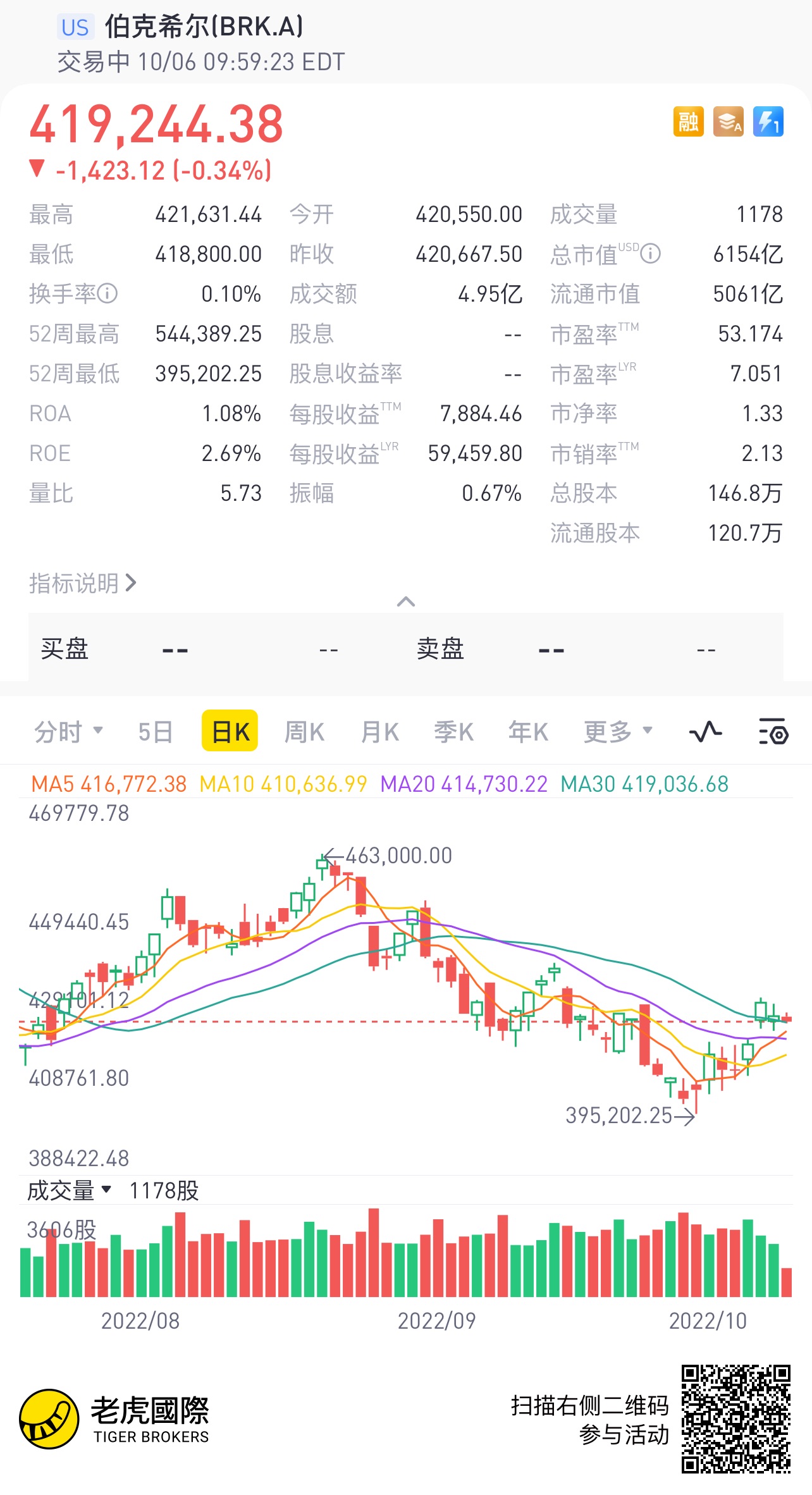
Task: Tap the chart comparison wave icon
Action: (x=705, y=732)
